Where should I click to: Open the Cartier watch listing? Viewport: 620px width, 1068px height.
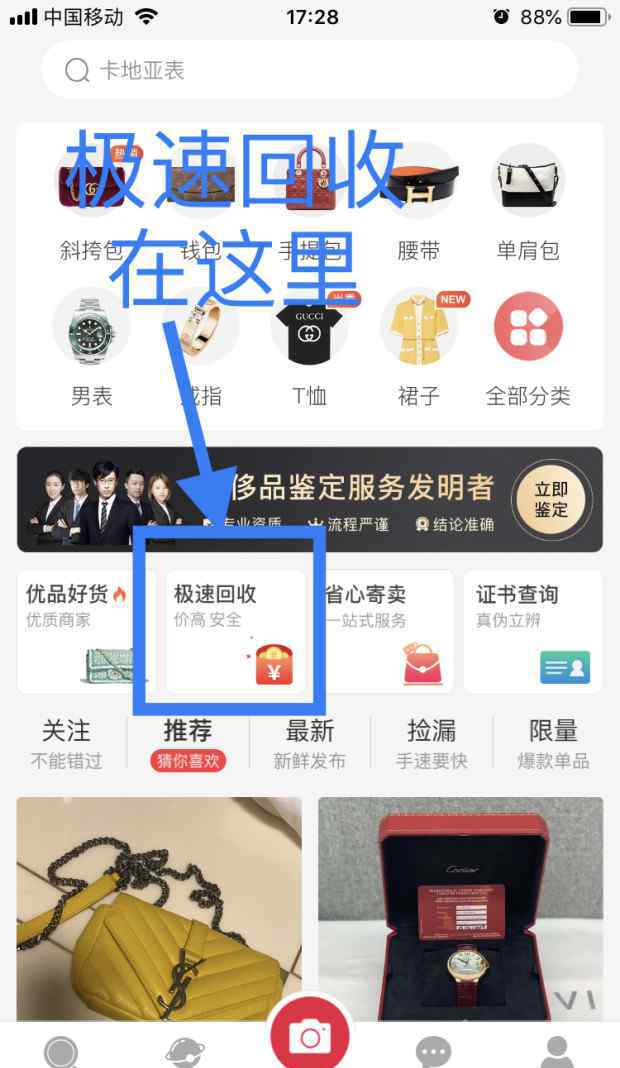[460, 908]
